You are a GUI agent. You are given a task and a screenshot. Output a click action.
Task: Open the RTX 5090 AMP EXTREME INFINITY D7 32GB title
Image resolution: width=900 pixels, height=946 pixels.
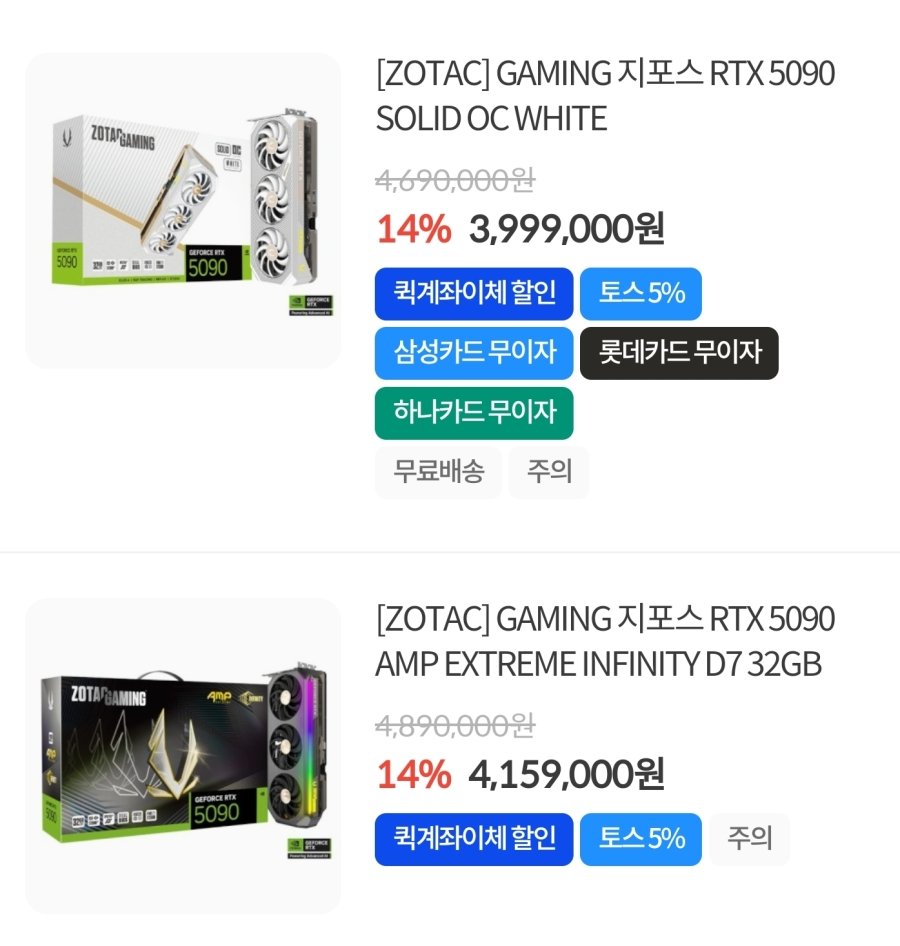(604, 641)
